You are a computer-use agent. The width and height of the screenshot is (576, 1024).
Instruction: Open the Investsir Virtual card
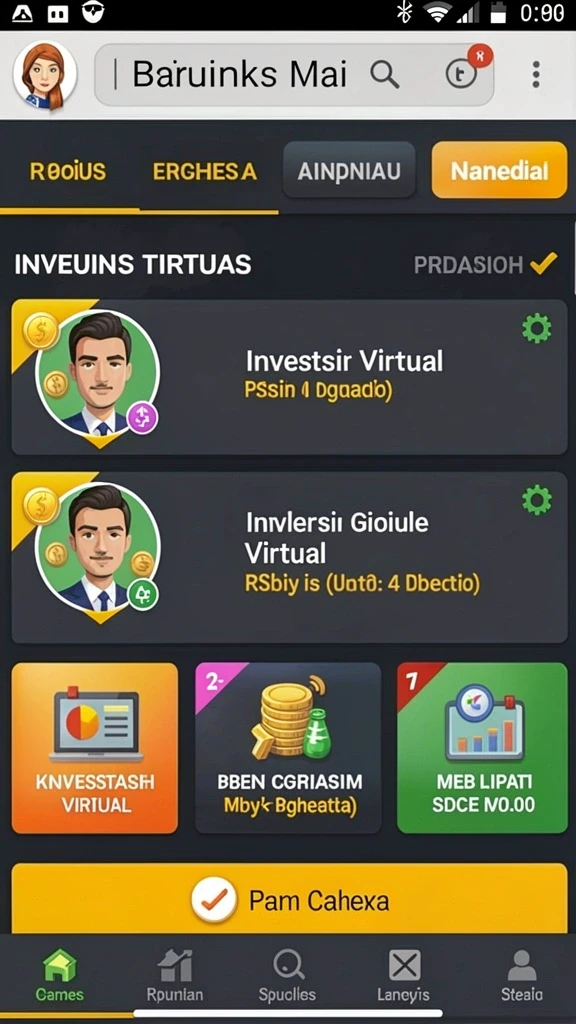tap(289, 377)
